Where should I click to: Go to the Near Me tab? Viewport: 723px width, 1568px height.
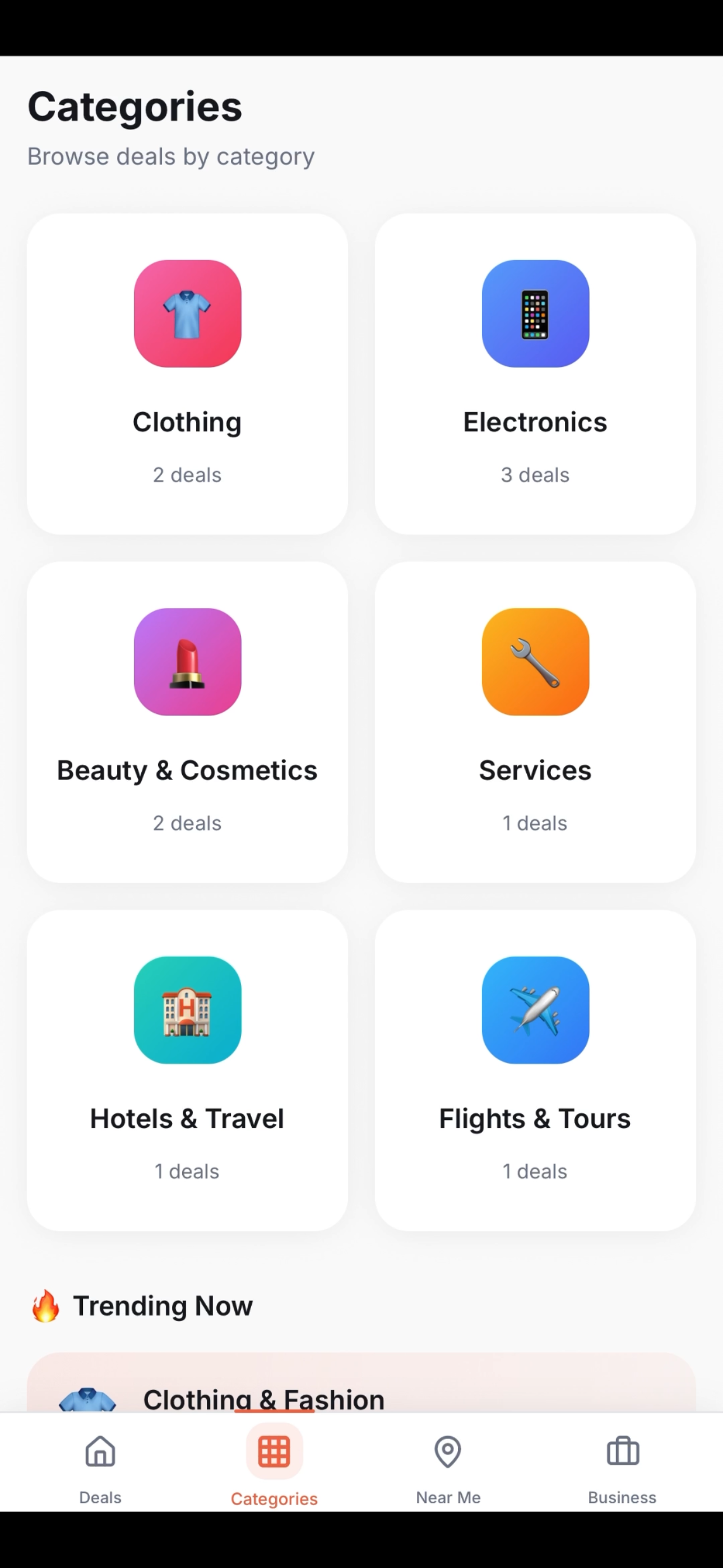[448, 1467]
